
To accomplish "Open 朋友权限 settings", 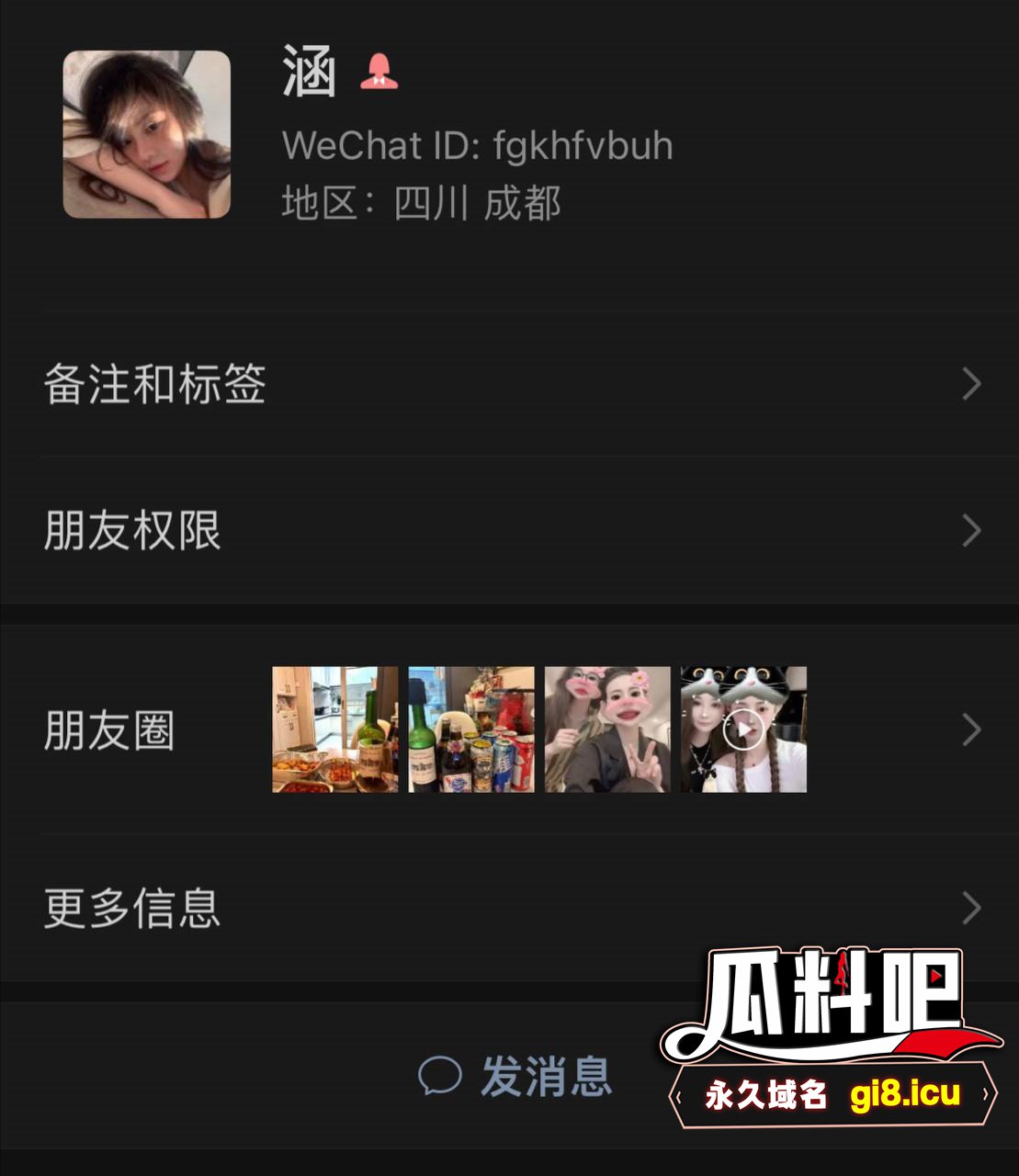I will coord(509,530).
